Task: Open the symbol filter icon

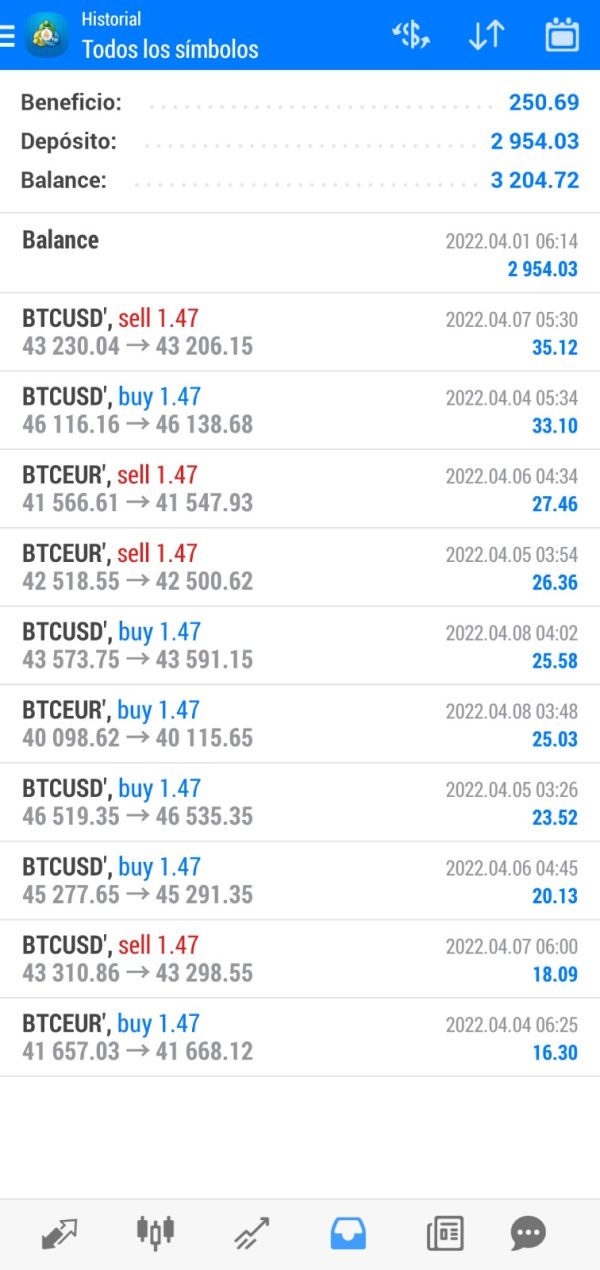Action: [411, 35]
